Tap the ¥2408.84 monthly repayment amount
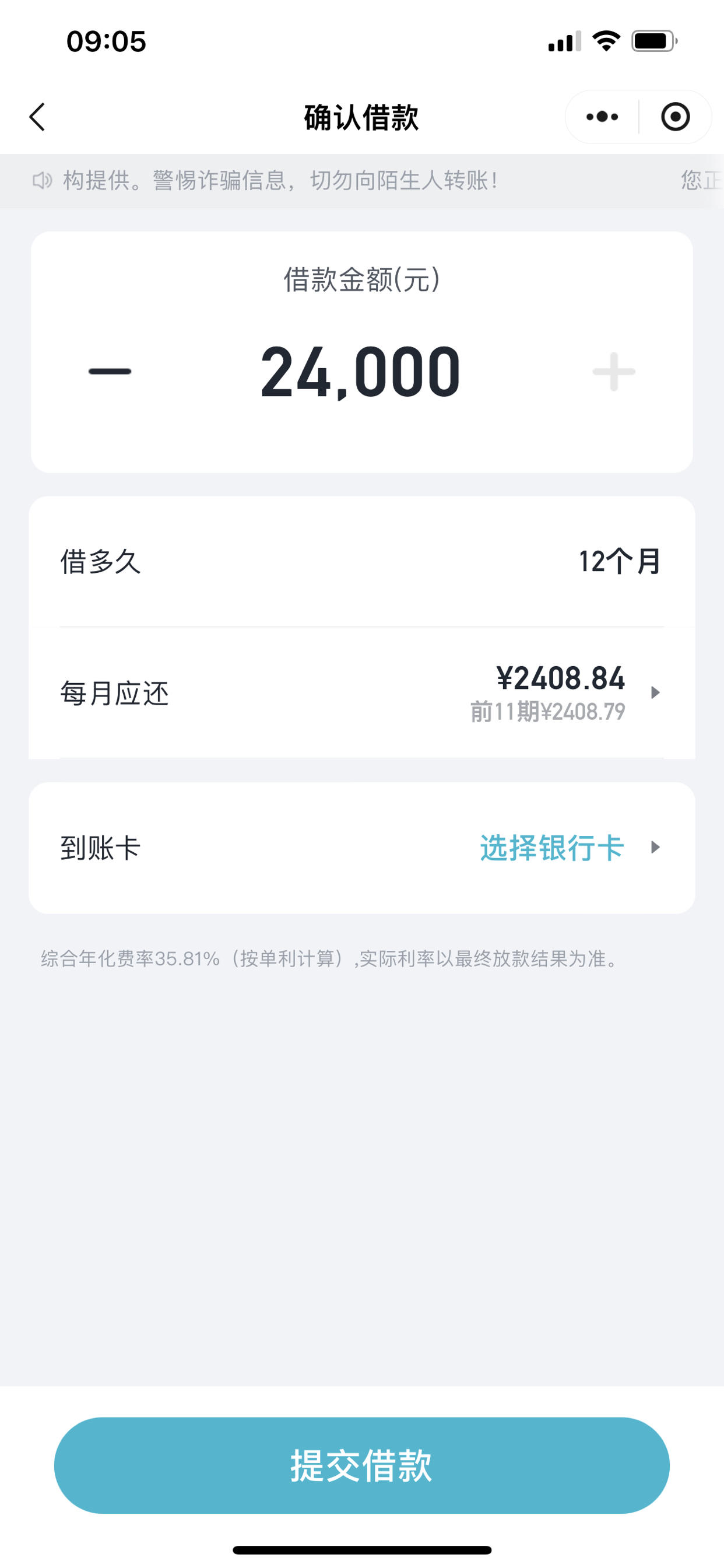 561,680
